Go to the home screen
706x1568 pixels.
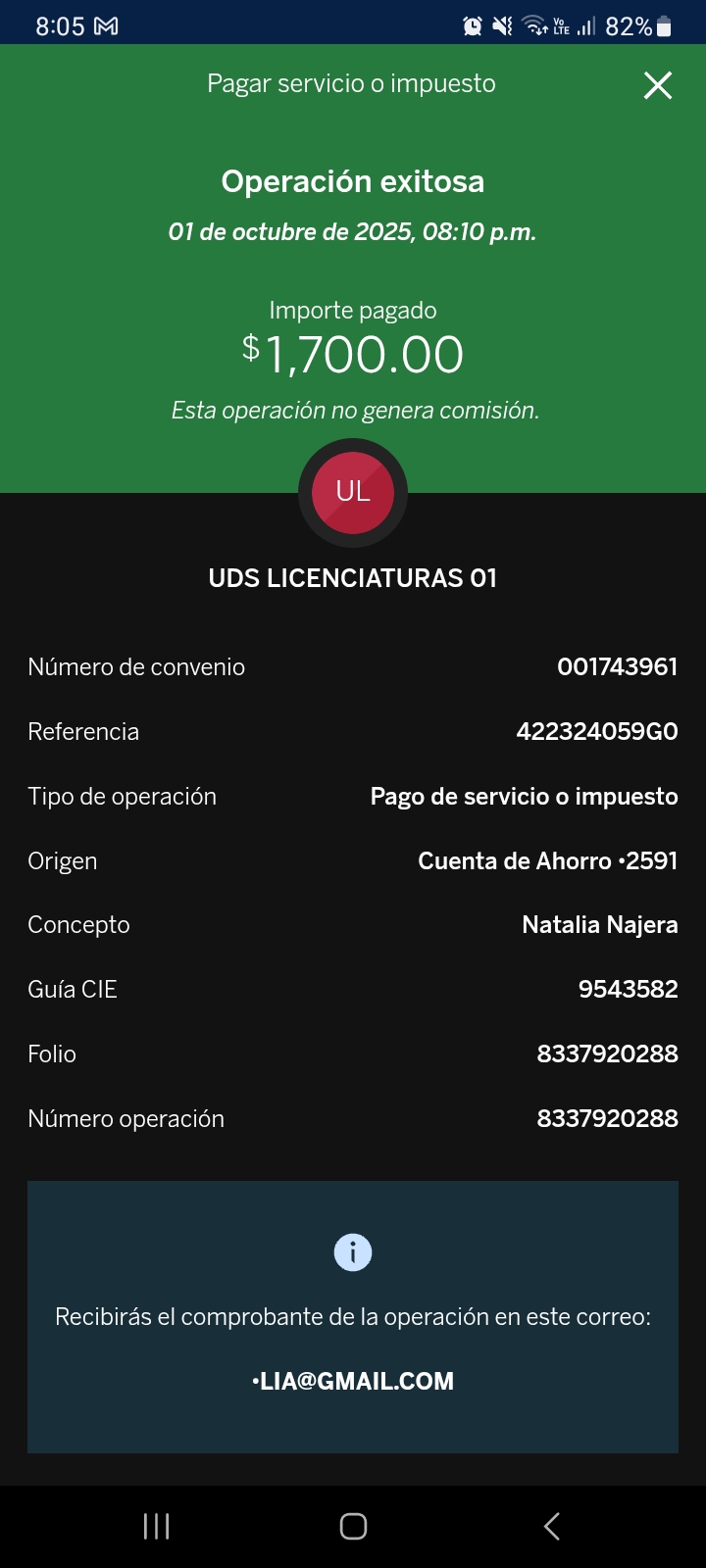[x=353, y=1526]
